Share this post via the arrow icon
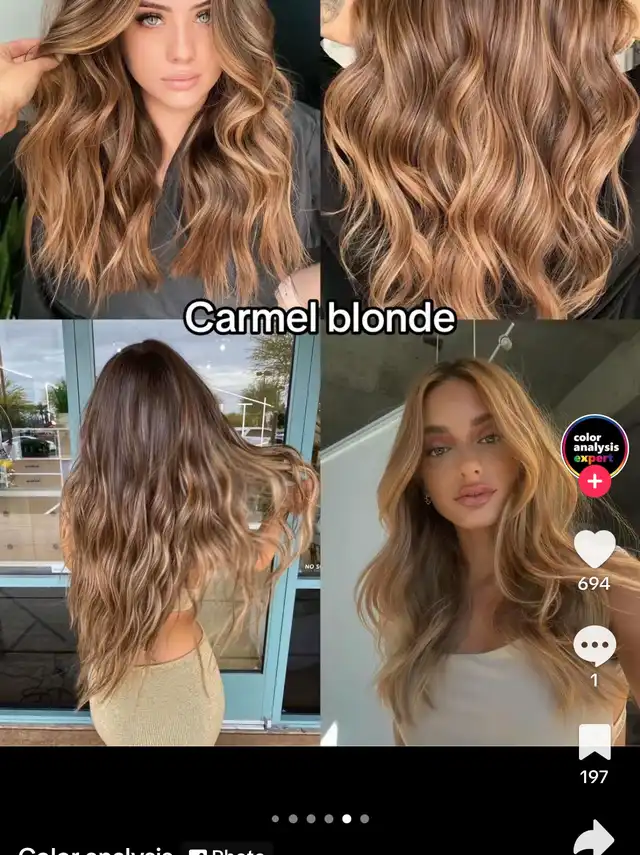 594,838
